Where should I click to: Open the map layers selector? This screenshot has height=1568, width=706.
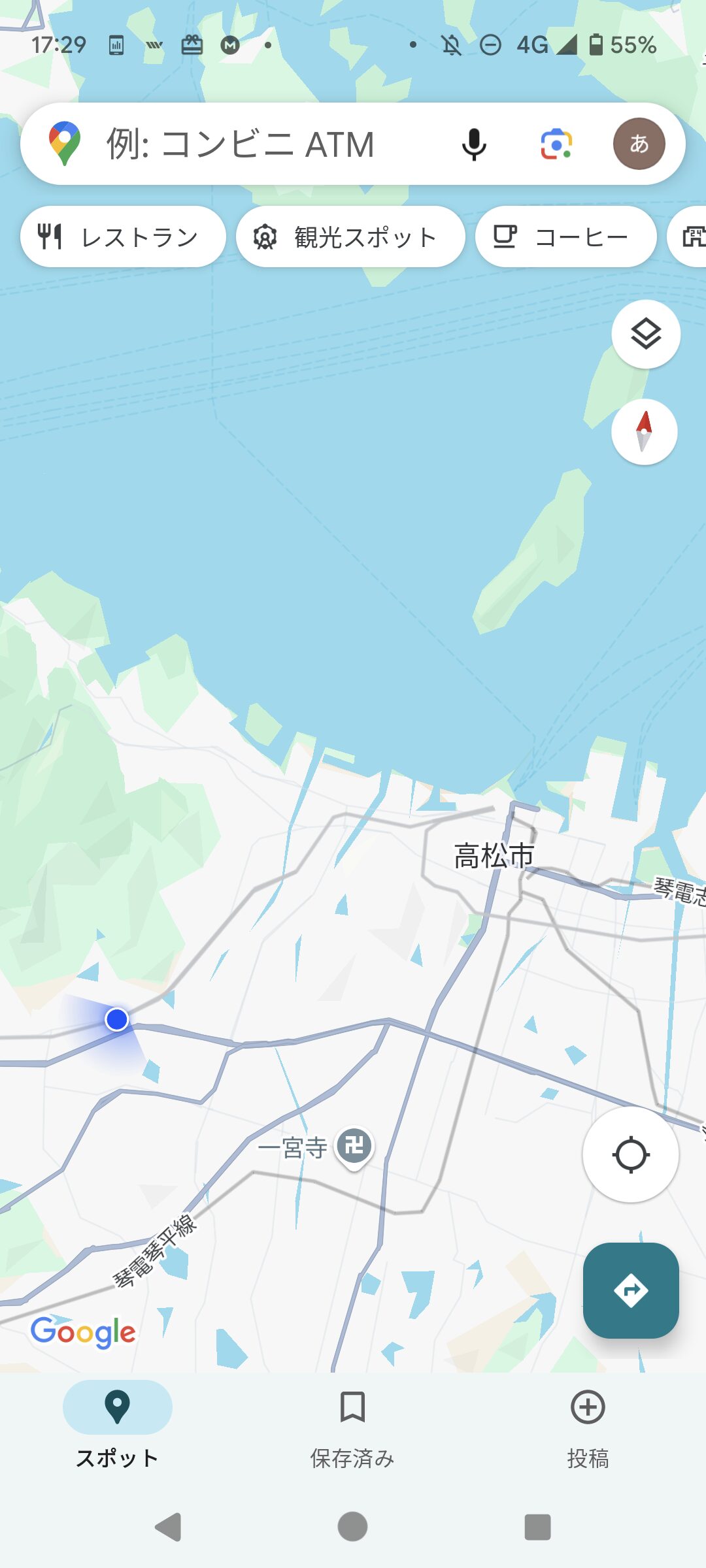[646, 334]
